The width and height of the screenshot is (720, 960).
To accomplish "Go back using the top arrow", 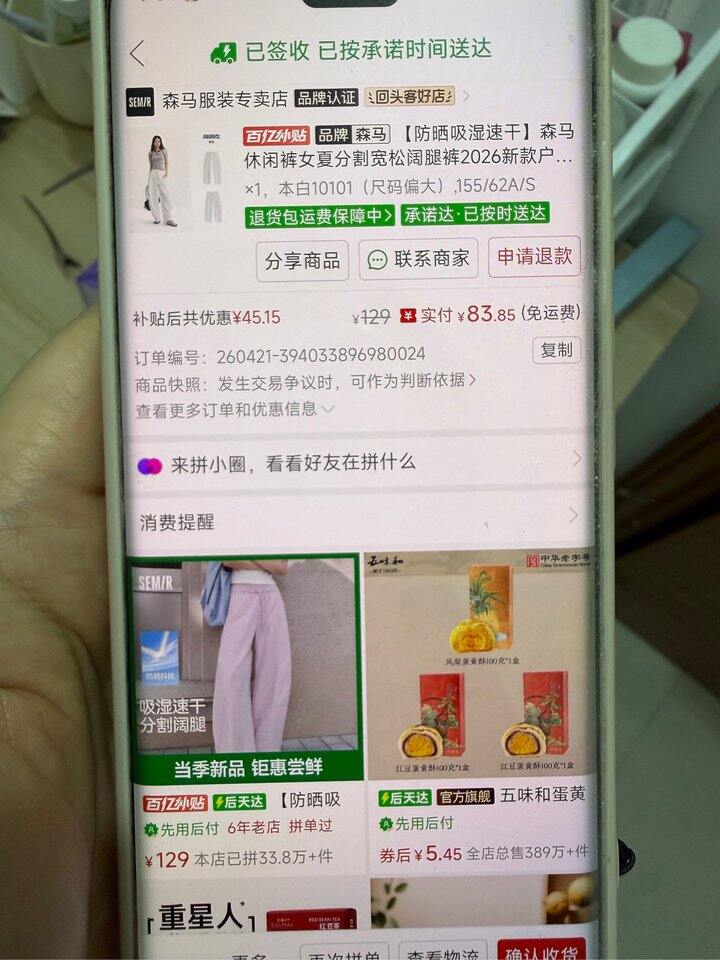I will click(138, 53).
